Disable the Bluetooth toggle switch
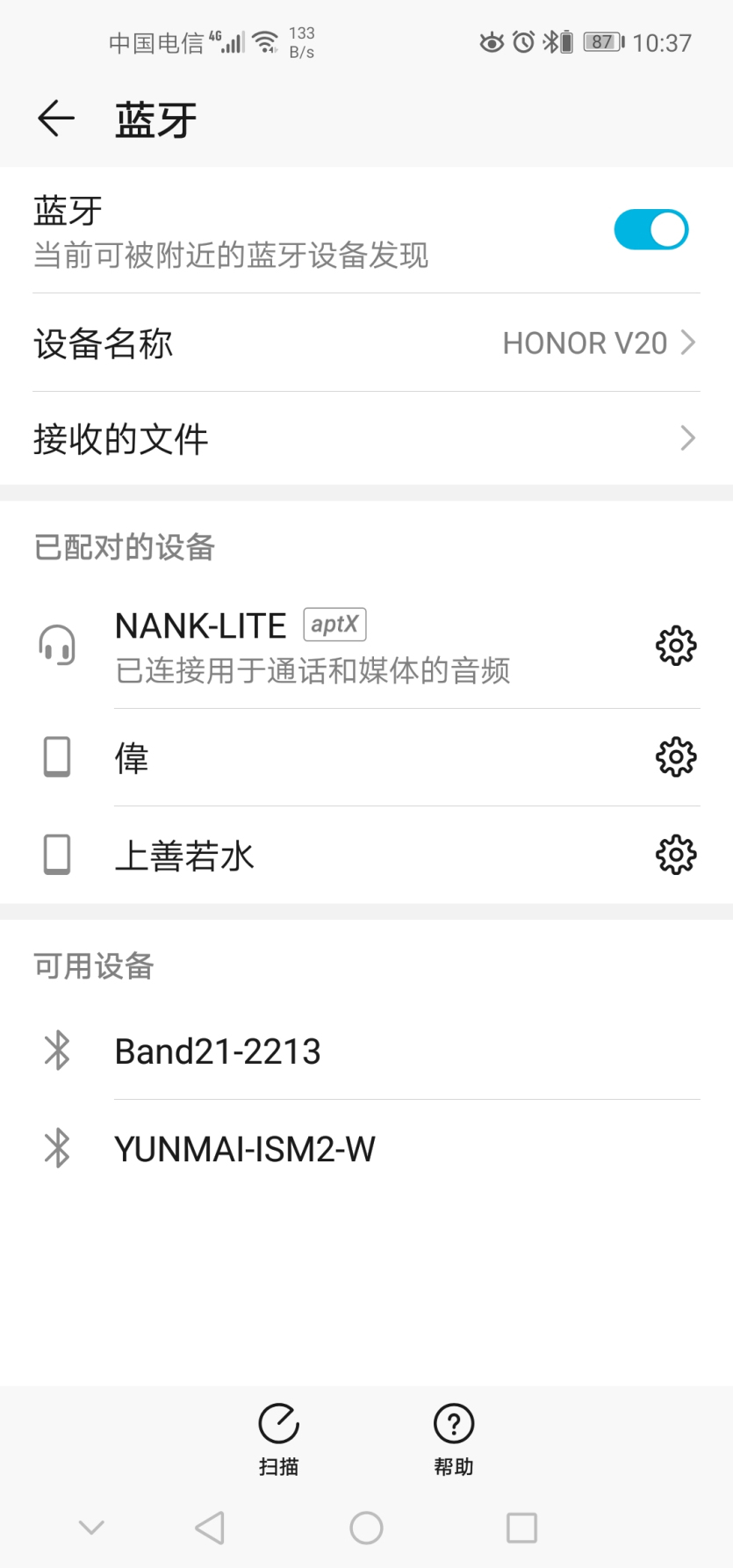733x1568 pixels. point(650,228)
